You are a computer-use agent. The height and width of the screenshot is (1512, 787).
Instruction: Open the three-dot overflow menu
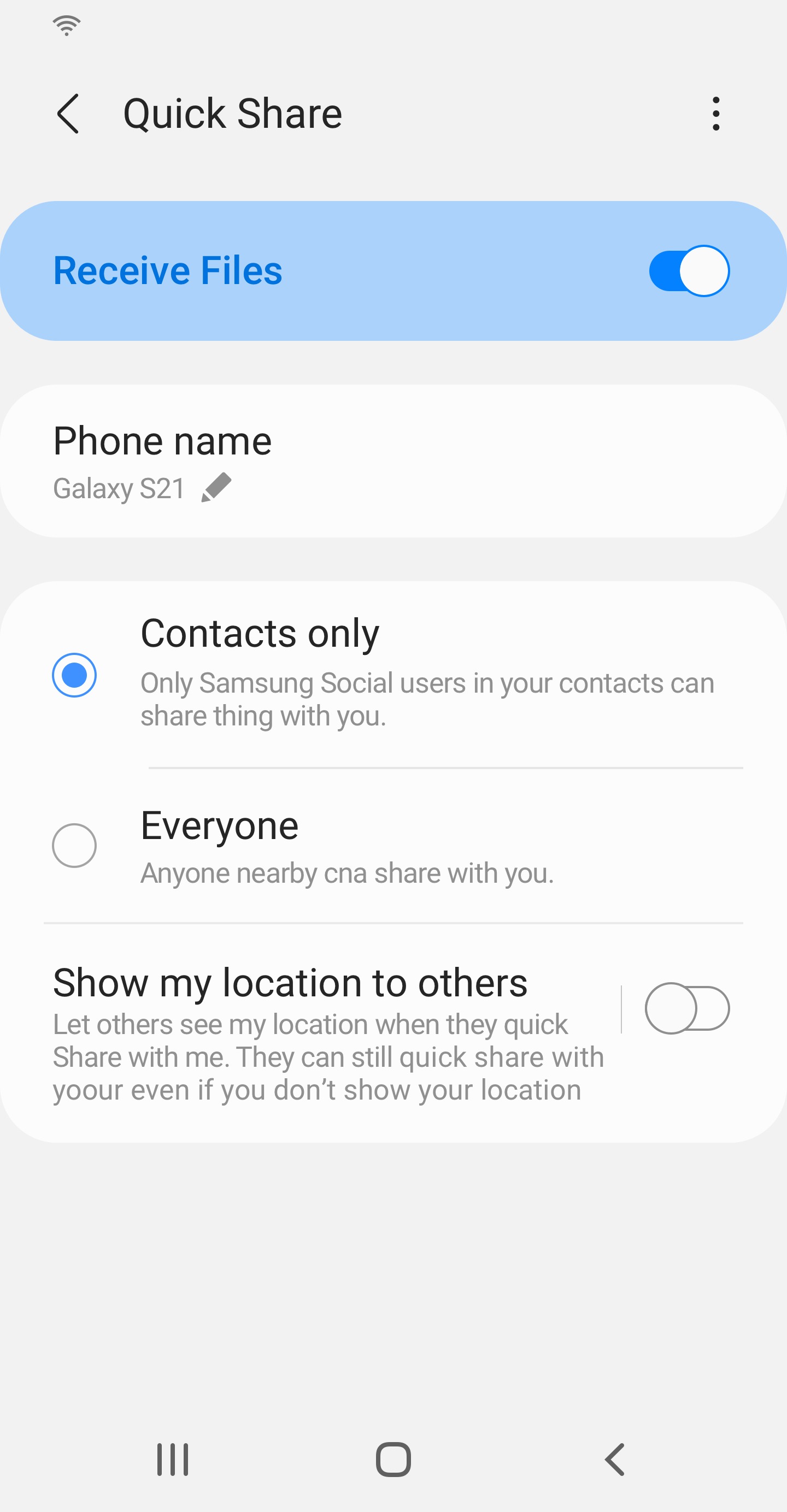715,114
